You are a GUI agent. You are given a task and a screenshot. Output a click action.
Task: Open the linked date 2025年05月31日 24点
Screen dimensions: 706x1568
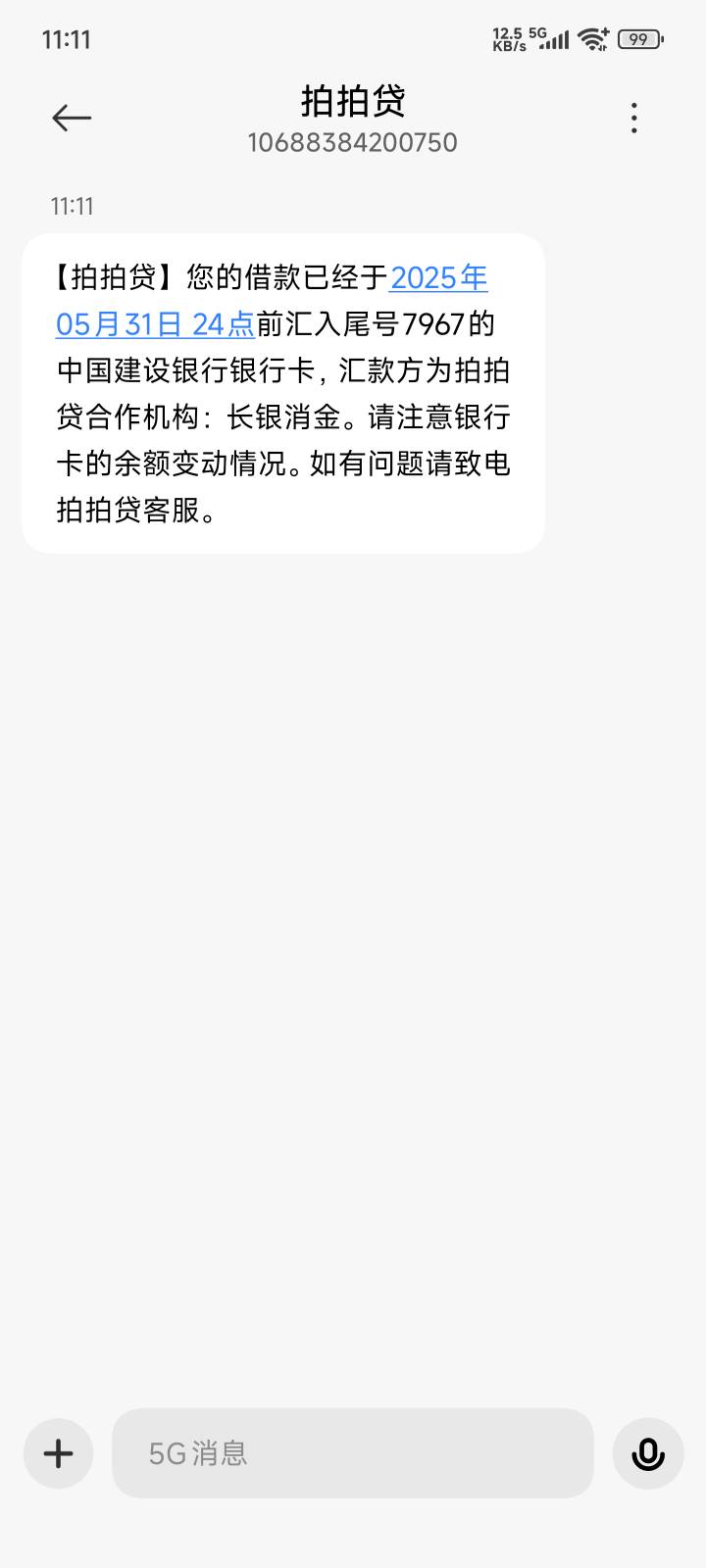(x=155, y=323)
